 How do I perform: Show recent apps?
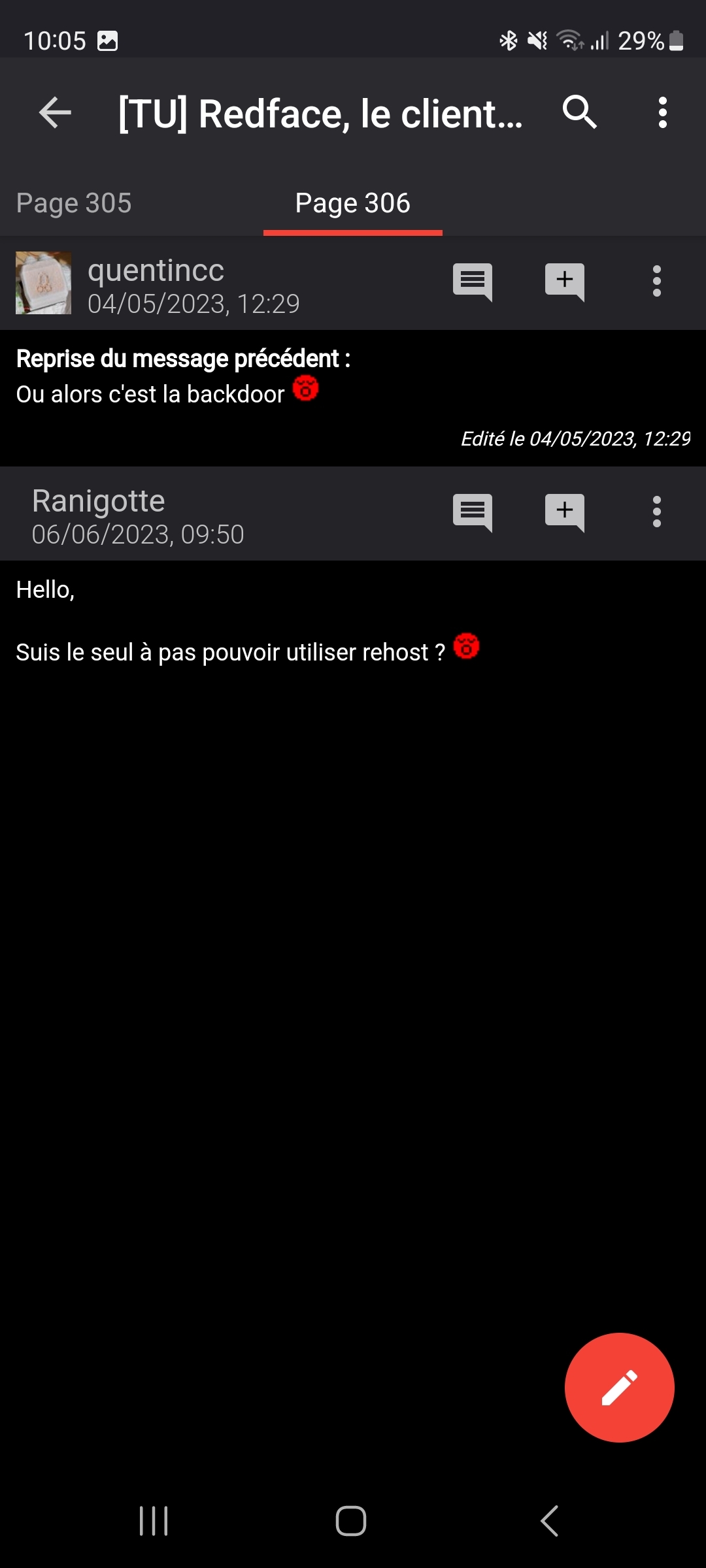[154, 1521]
